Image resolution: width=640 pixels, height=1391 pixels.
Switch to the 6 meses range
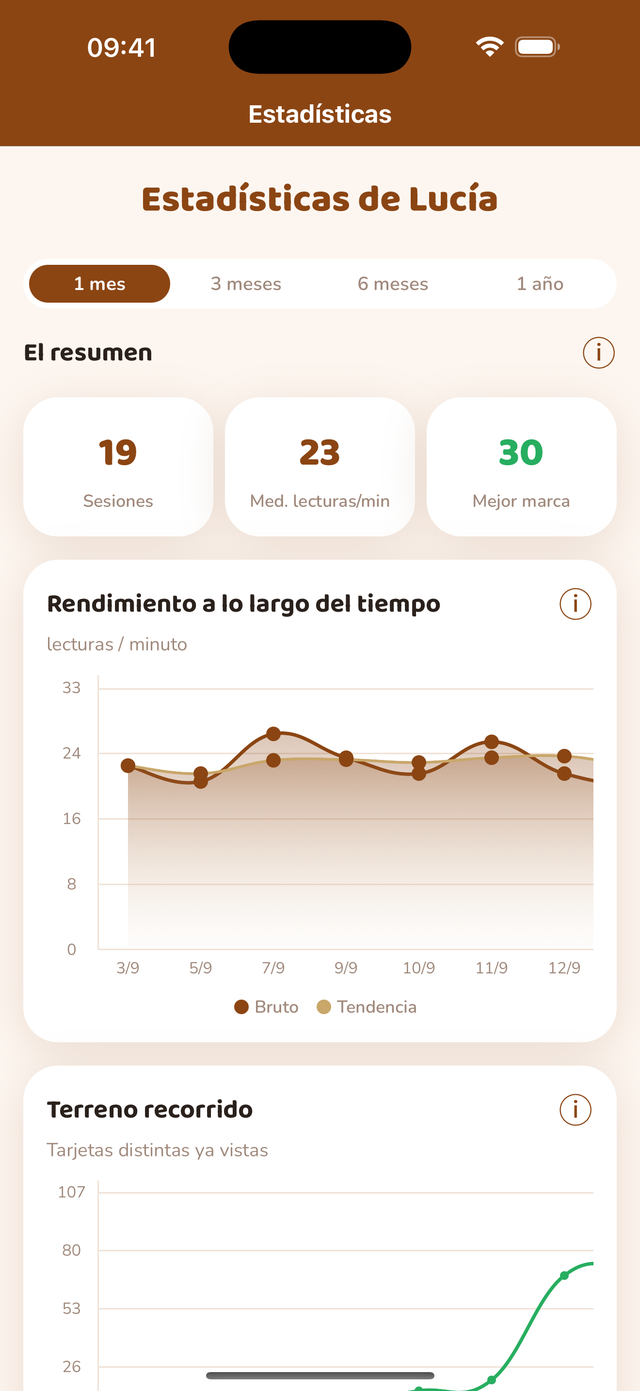click(x=393, y=284)
